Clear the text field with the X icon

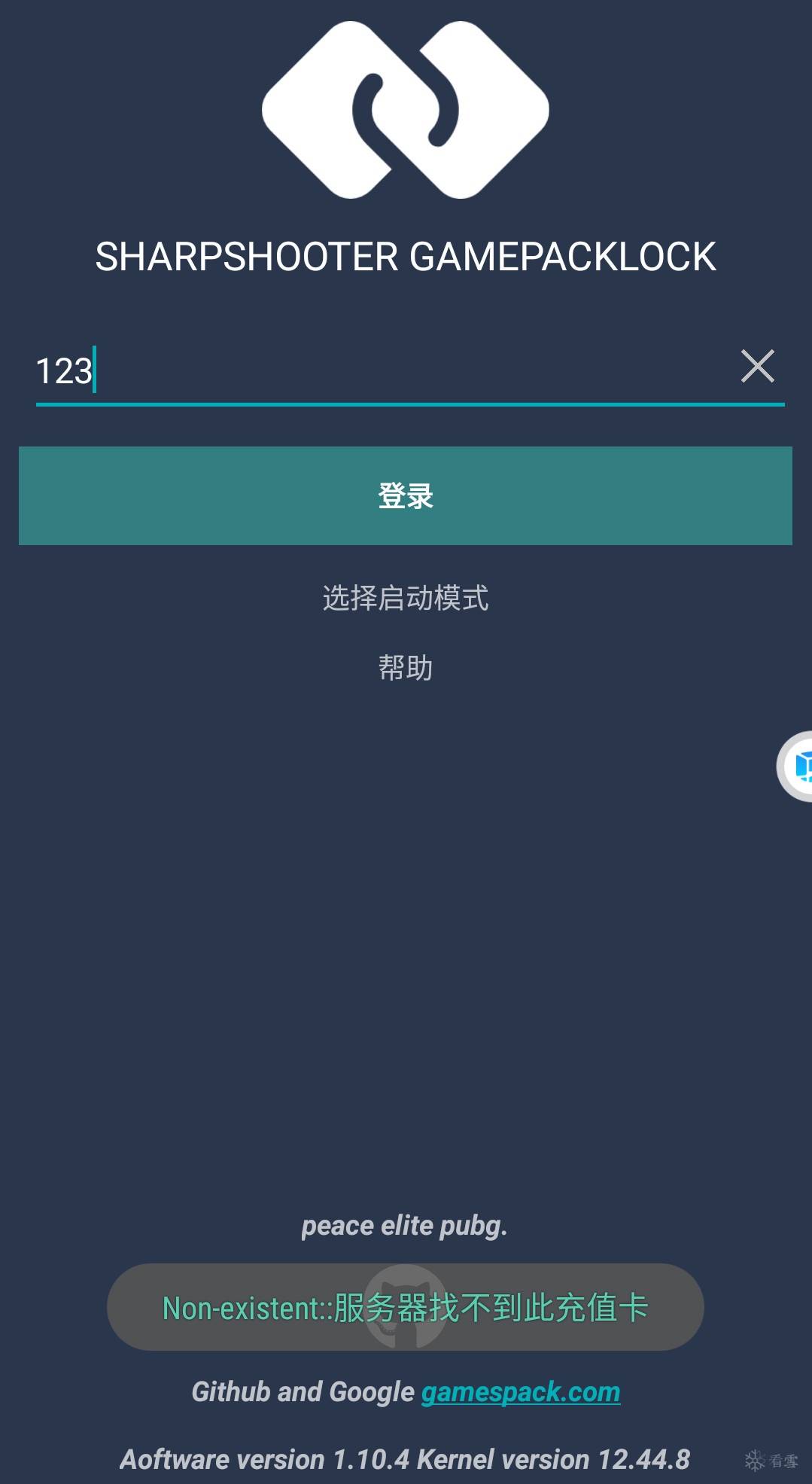(x=757, y=367)
